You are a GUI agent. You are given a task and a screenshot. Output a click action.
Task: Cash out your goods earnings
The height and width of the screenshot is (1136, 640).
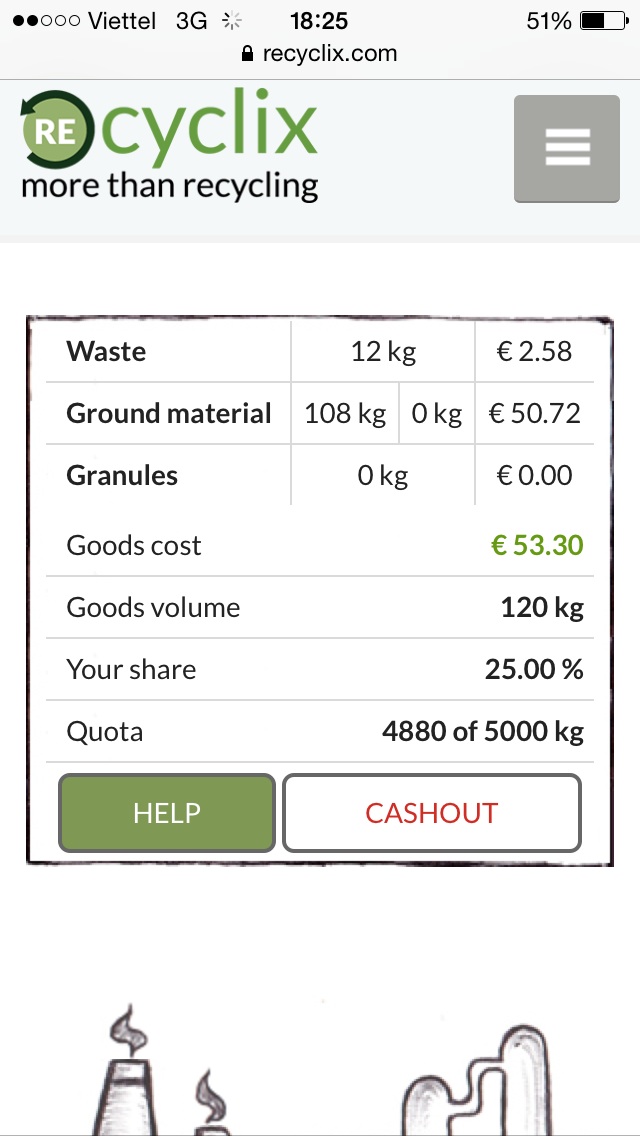pos(431,813)
